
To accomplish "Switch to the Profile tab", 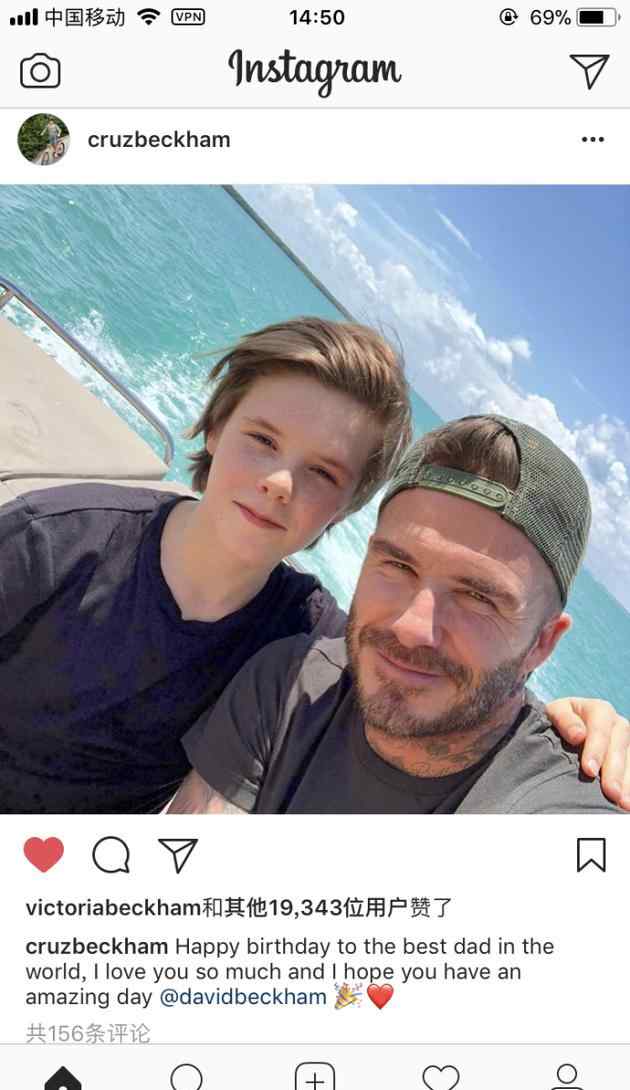I will tap(567, 1077).
